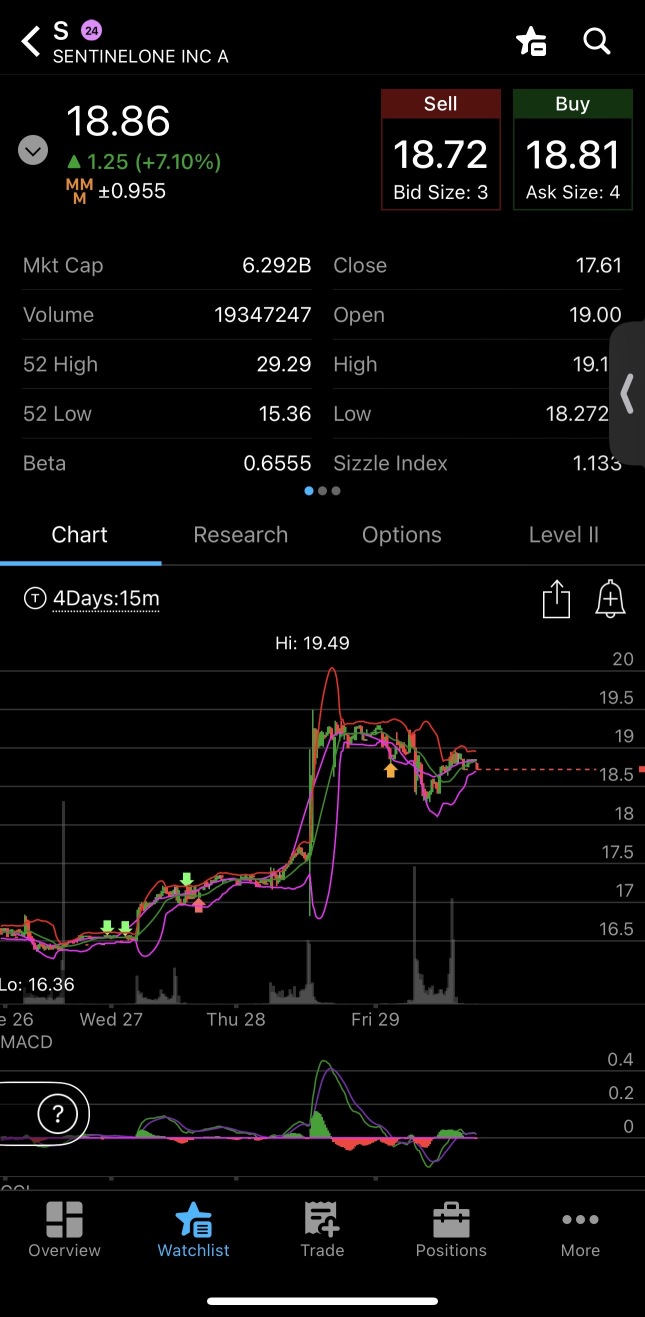Open the side panel arrow handle
645x1317 pixels.
[x=628, y=393]
